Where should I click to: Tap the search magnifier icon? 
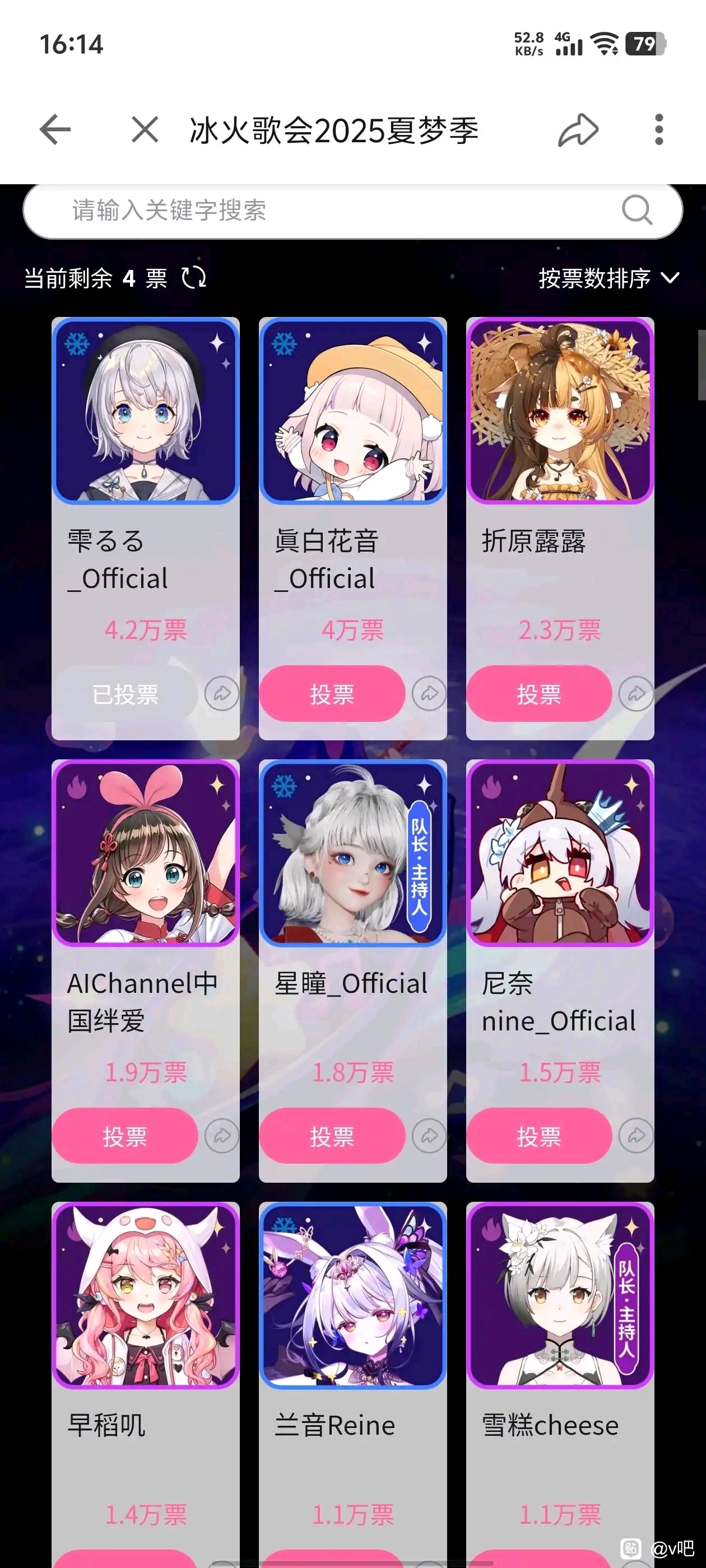pos(637,211)
